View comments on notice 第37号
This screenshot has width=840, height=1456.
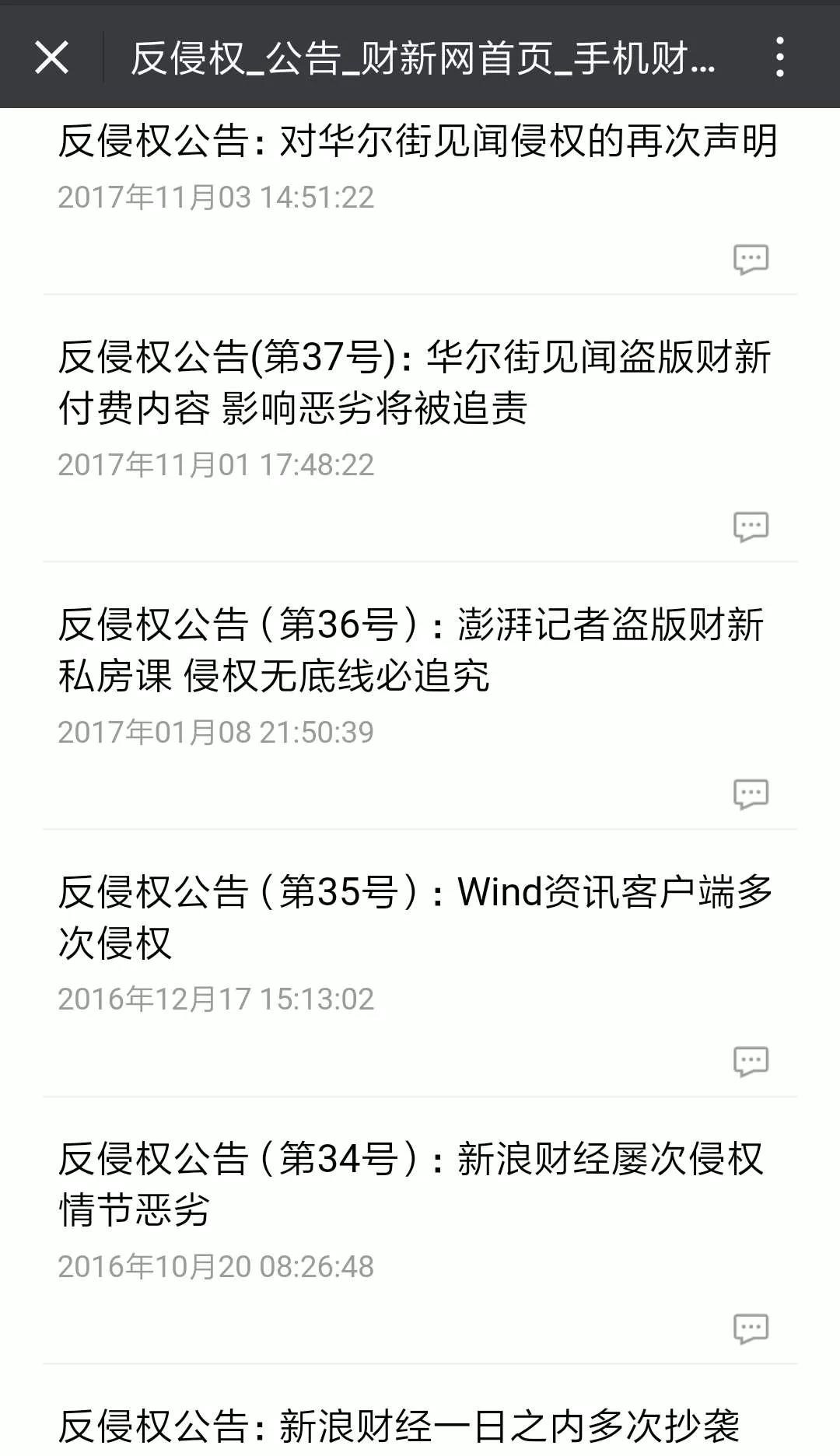click(x=751, y=527)
